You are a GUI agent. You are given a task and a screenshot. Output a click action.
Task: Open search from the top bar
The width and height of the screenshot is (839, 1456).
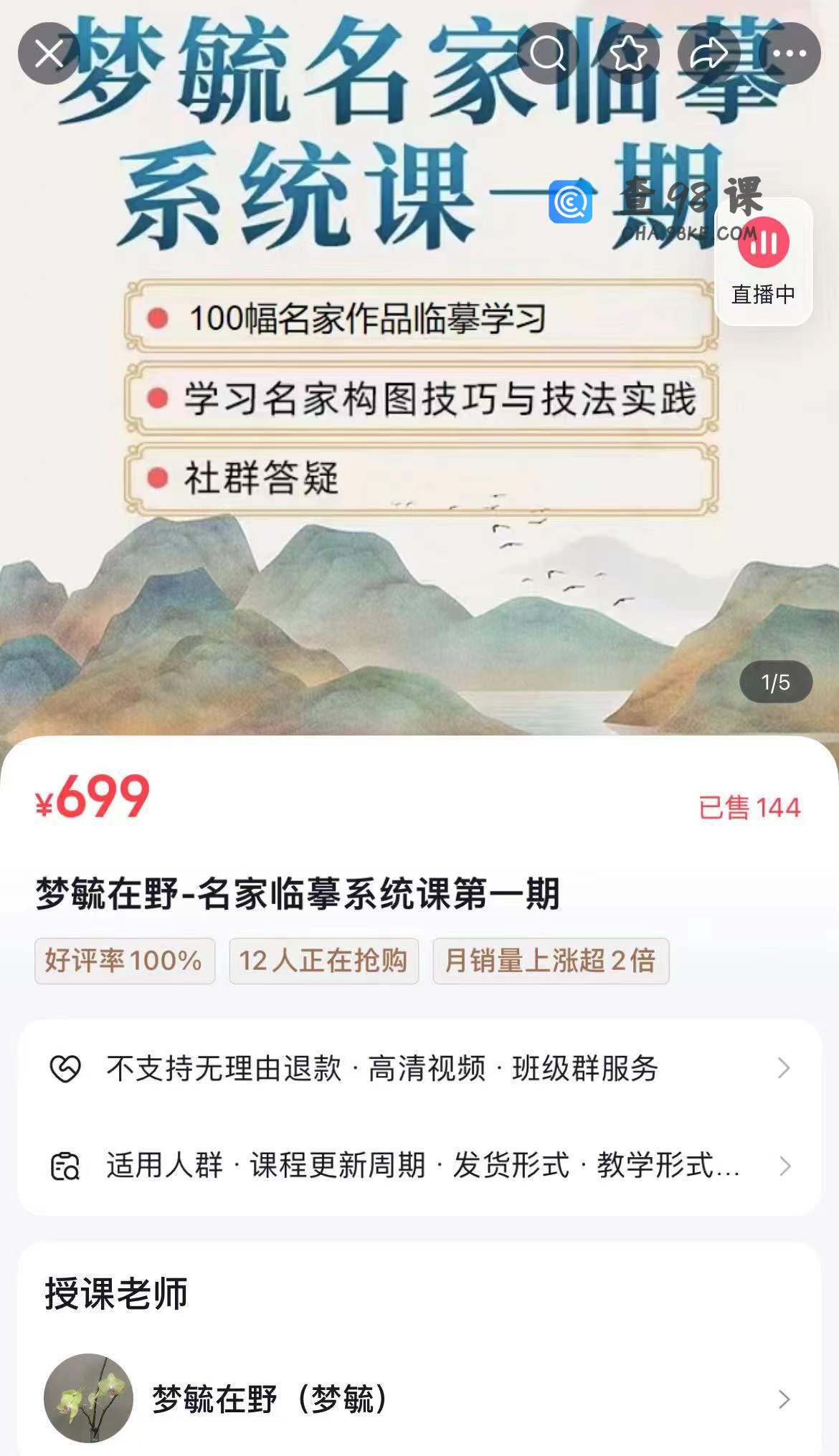click(548, 54)
